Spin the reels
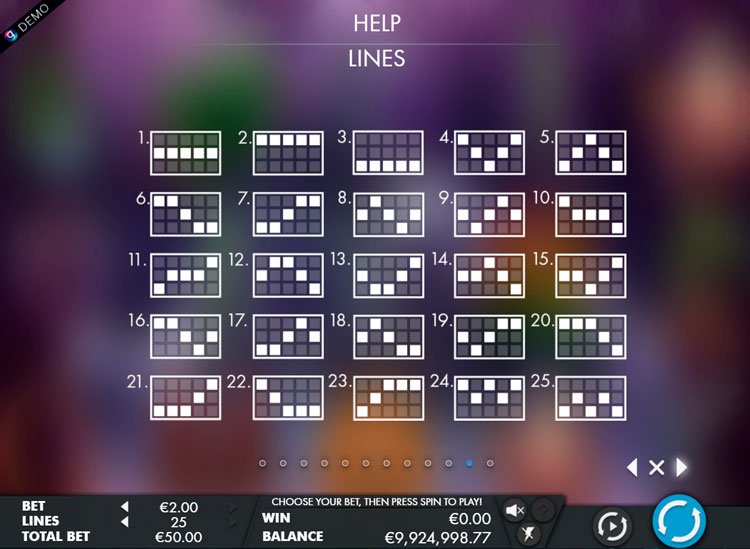The width and height of the screenshot is (750, 549). (x=679, y=521)
